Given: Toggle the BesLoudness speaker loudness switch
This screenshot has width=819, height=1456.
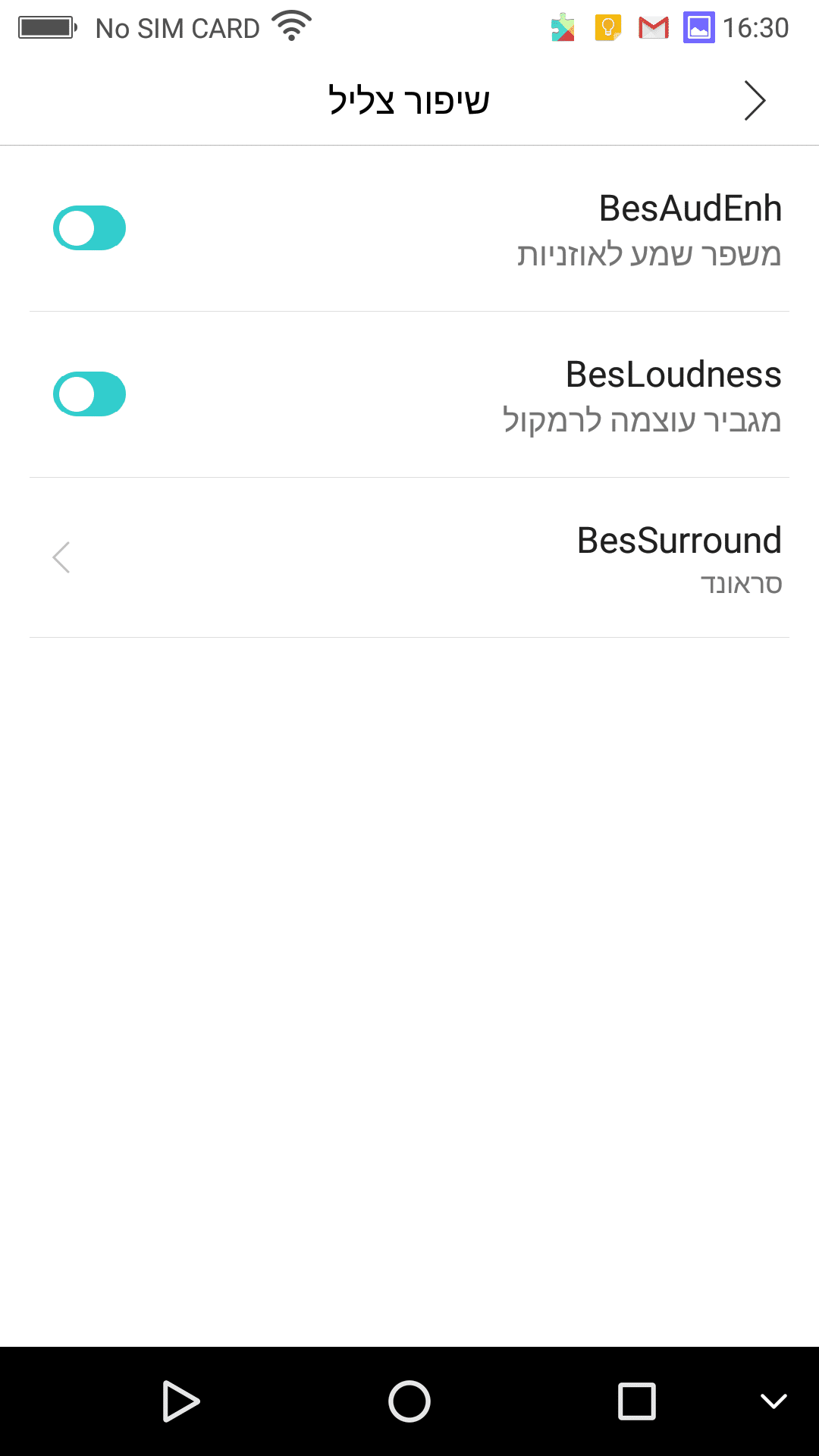Looking at the screenshot, I should 89,394.
